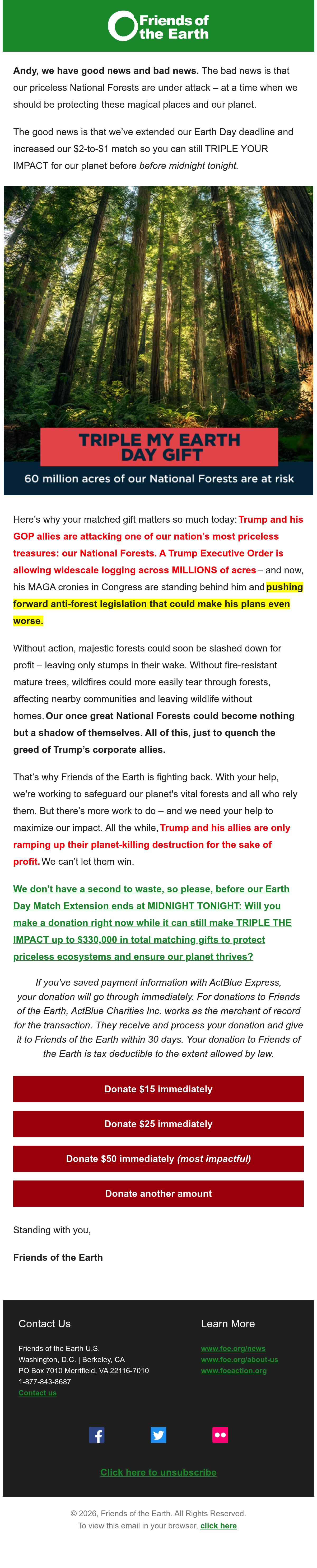317x1568 pixels.
Task: Open the Flickr icon
Action: [x=220, y=1435]
